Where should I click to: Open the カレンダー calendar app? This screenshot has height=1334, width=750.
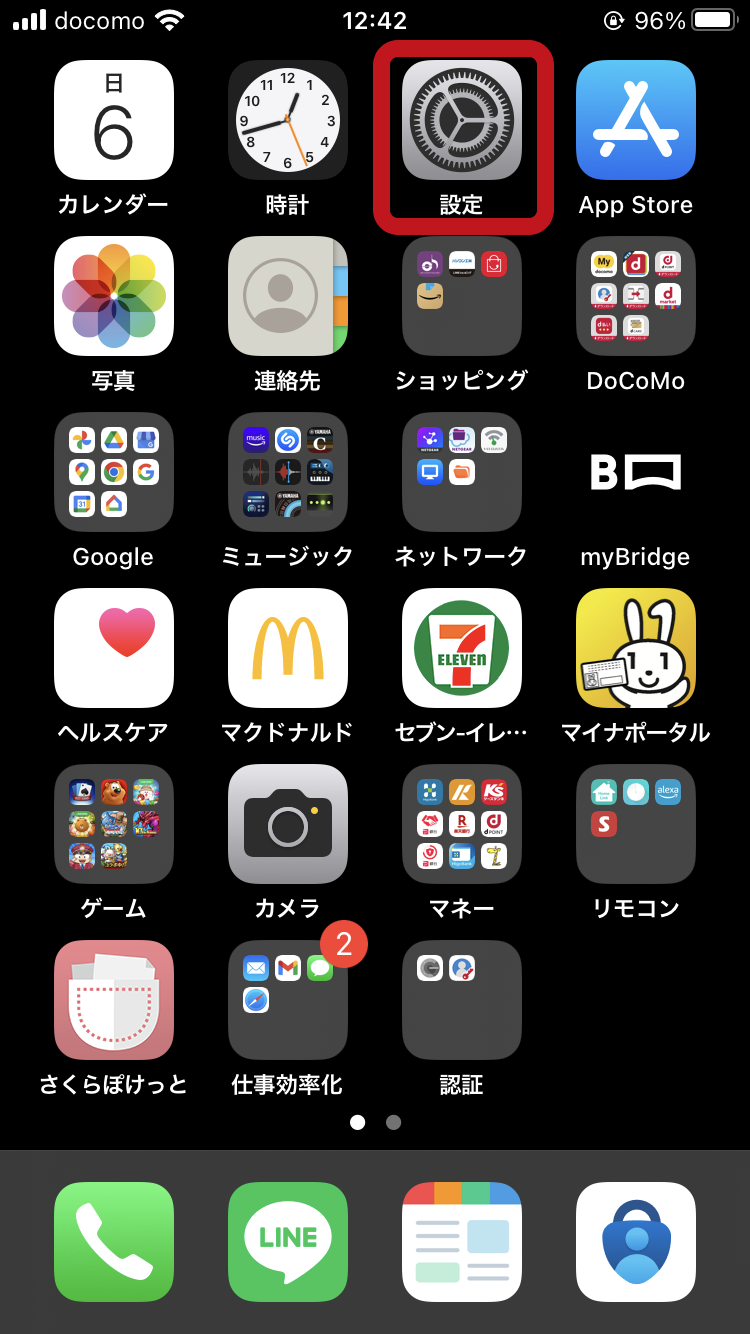pos(114,120)
